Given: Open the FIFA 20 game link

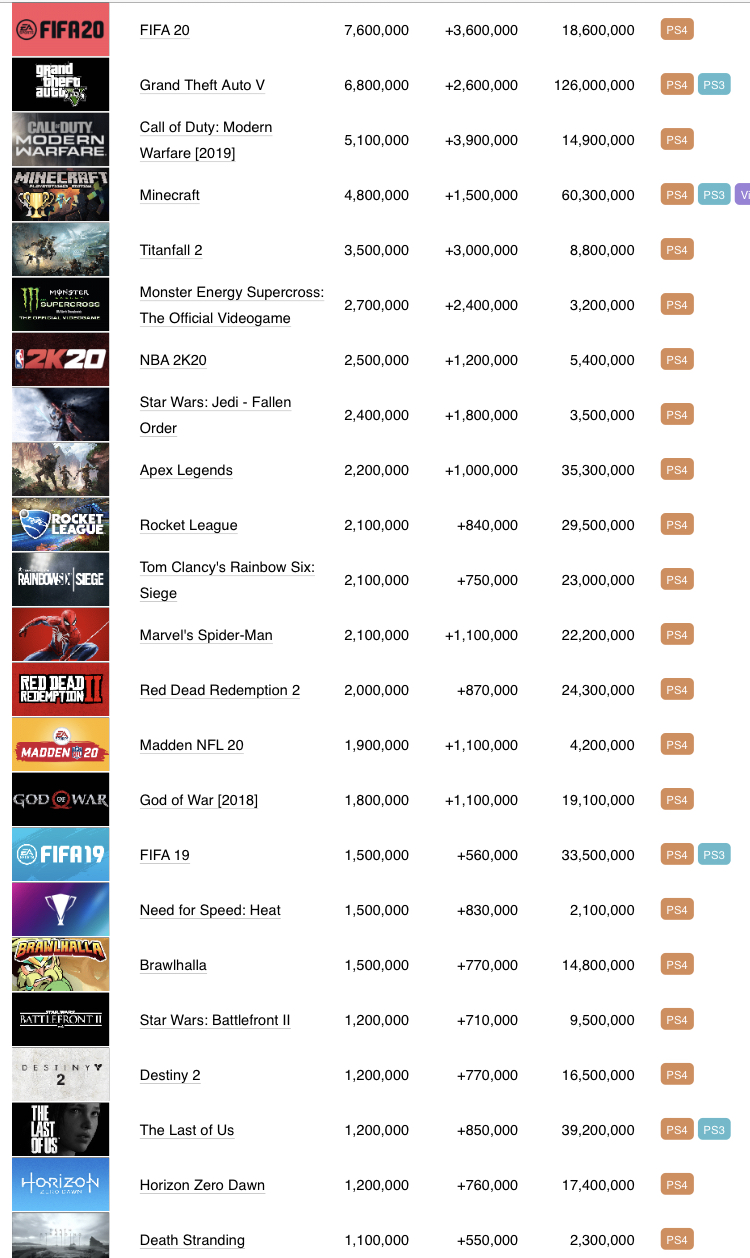Looking at the screenshot, I should [x=164, y=30].
